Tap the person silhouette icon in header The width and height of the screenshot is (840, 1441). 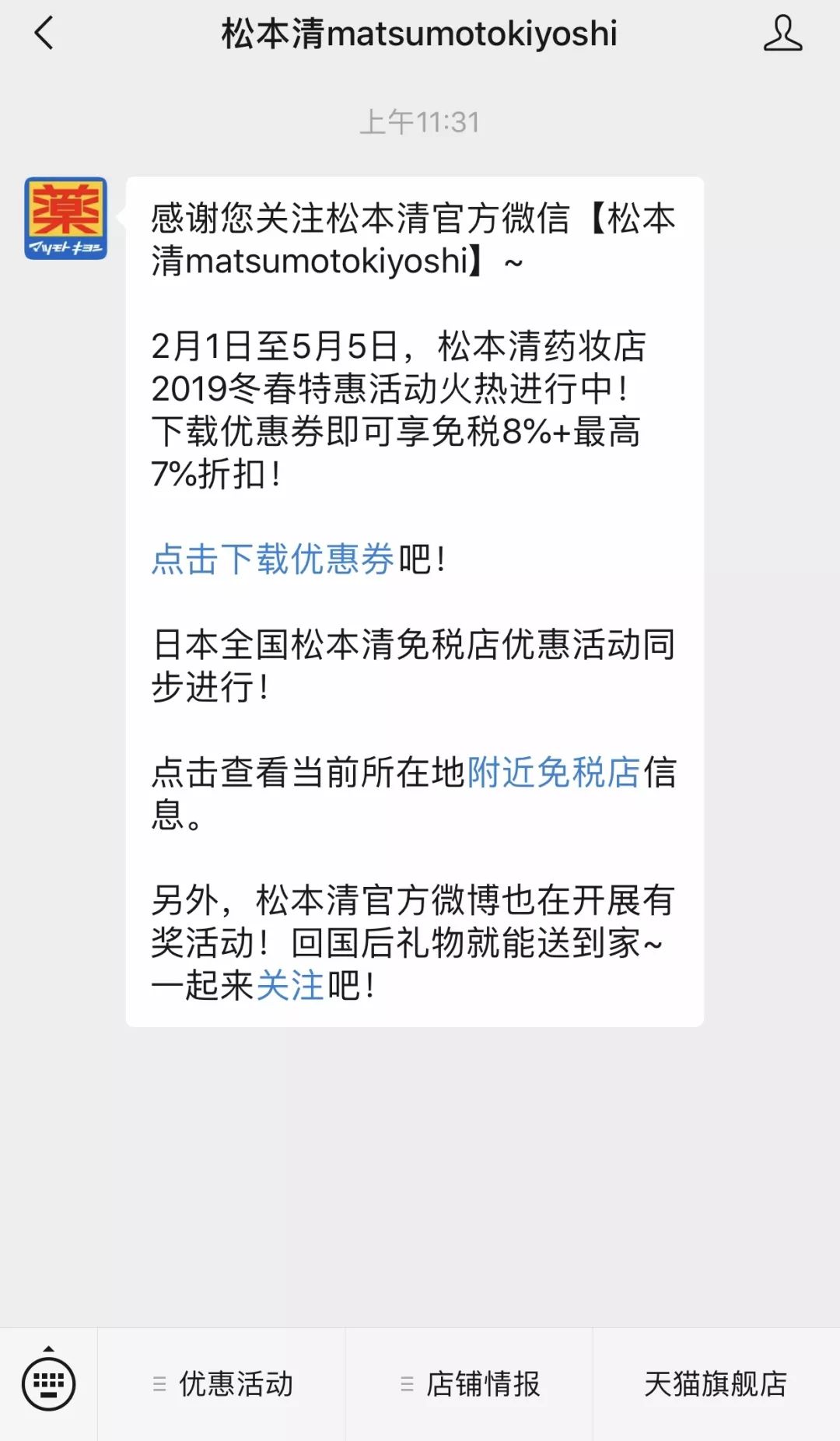[783, 34]
